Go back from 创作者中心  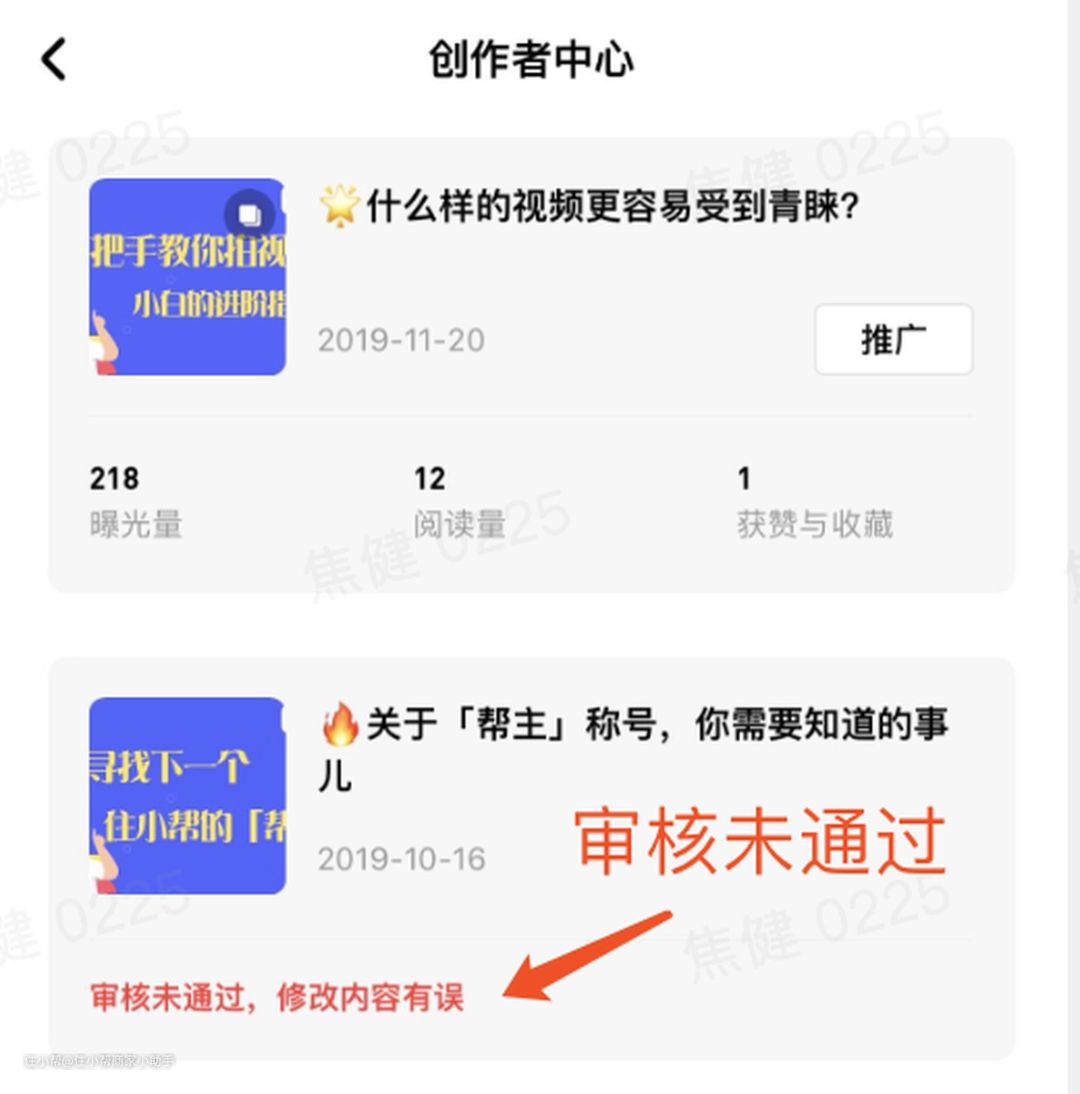[54, 59]
